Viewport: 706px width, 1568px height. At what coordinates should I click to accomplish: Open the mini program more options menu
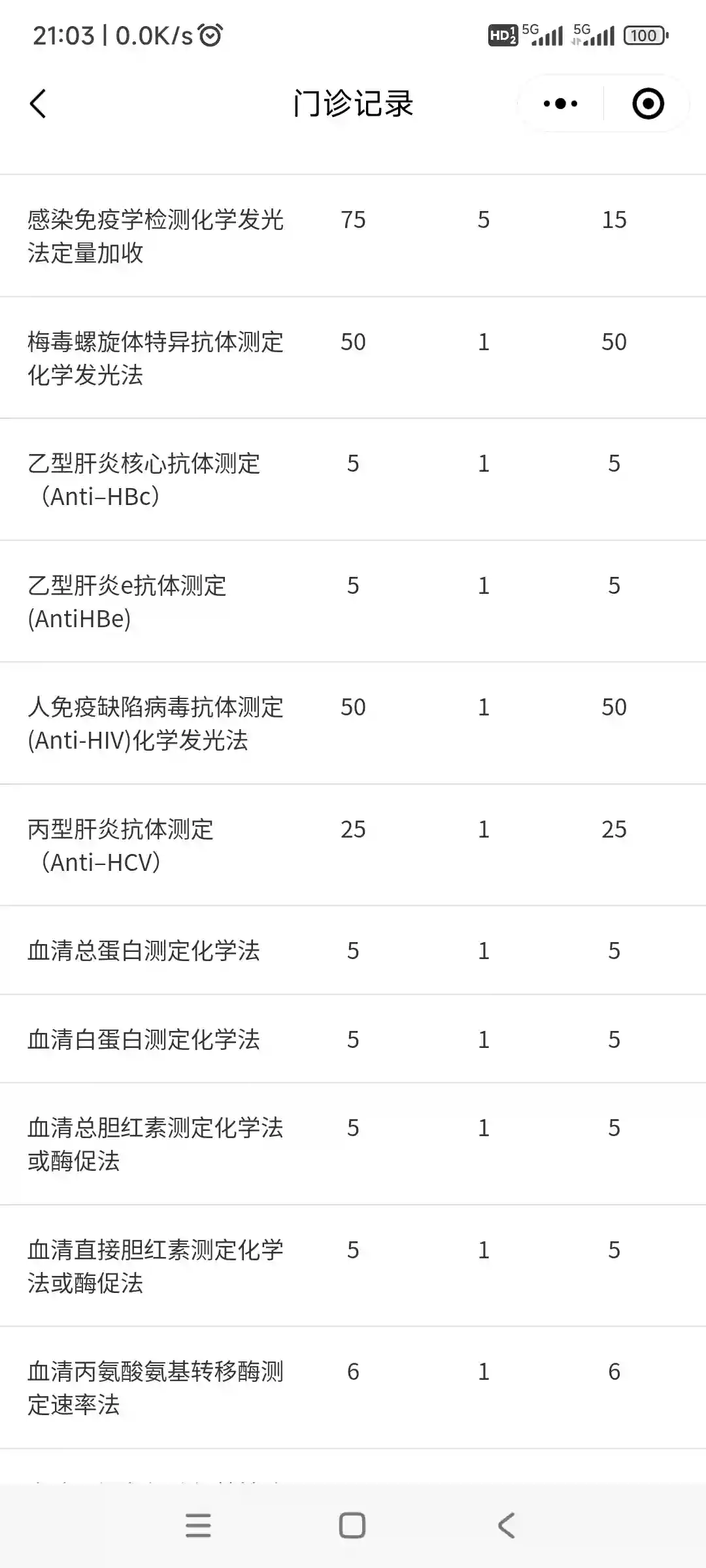tap(560, 104)
